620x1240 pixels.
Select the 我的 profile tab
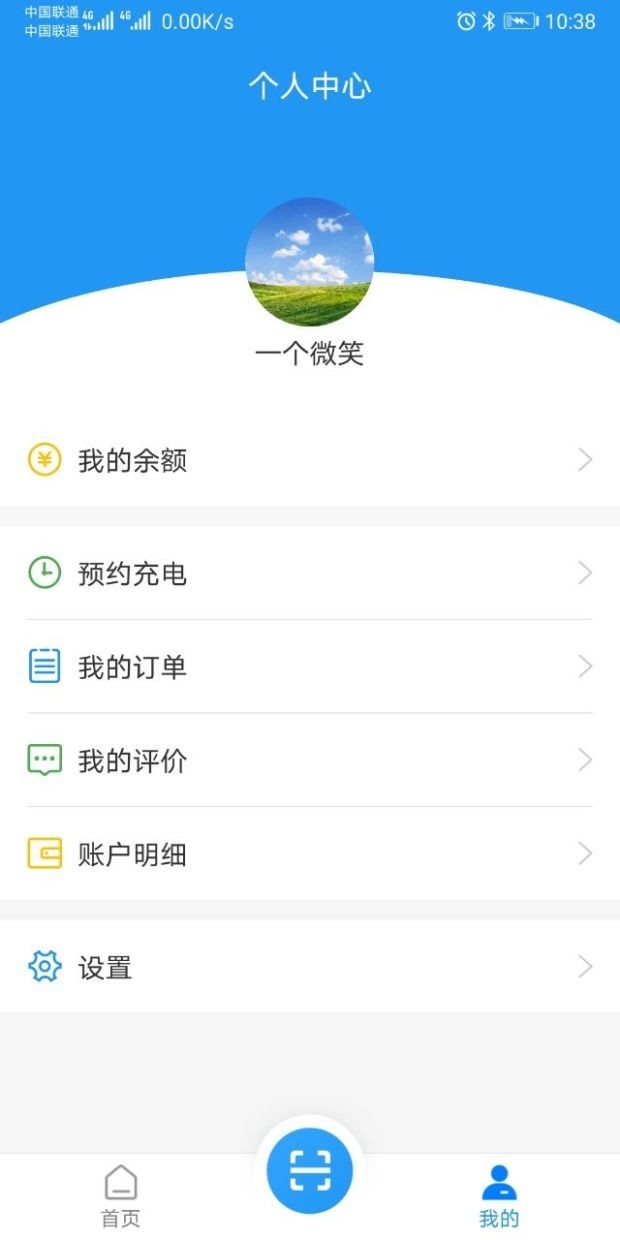click(499, 1196)
